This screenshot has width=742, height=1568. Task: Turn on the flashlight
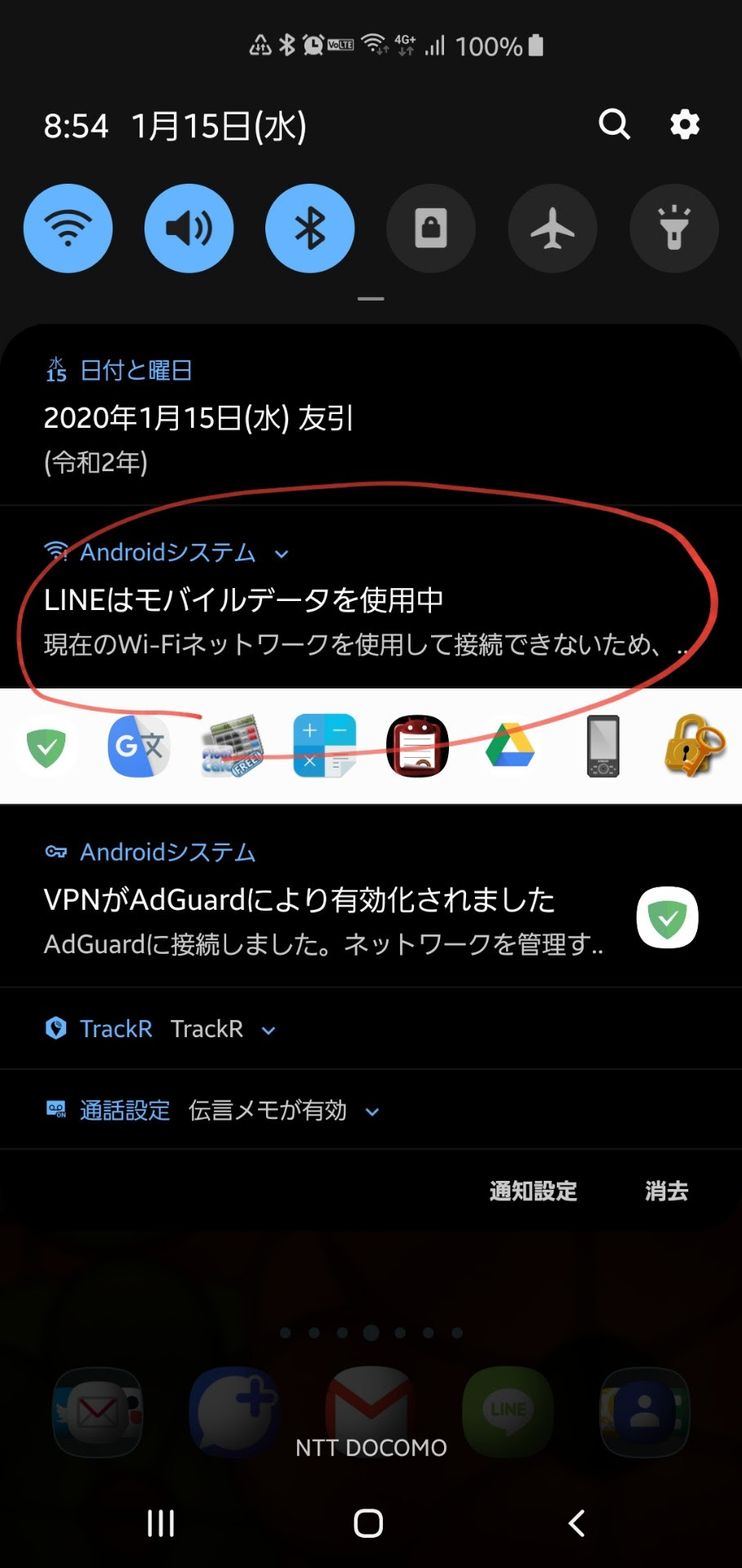673,228
